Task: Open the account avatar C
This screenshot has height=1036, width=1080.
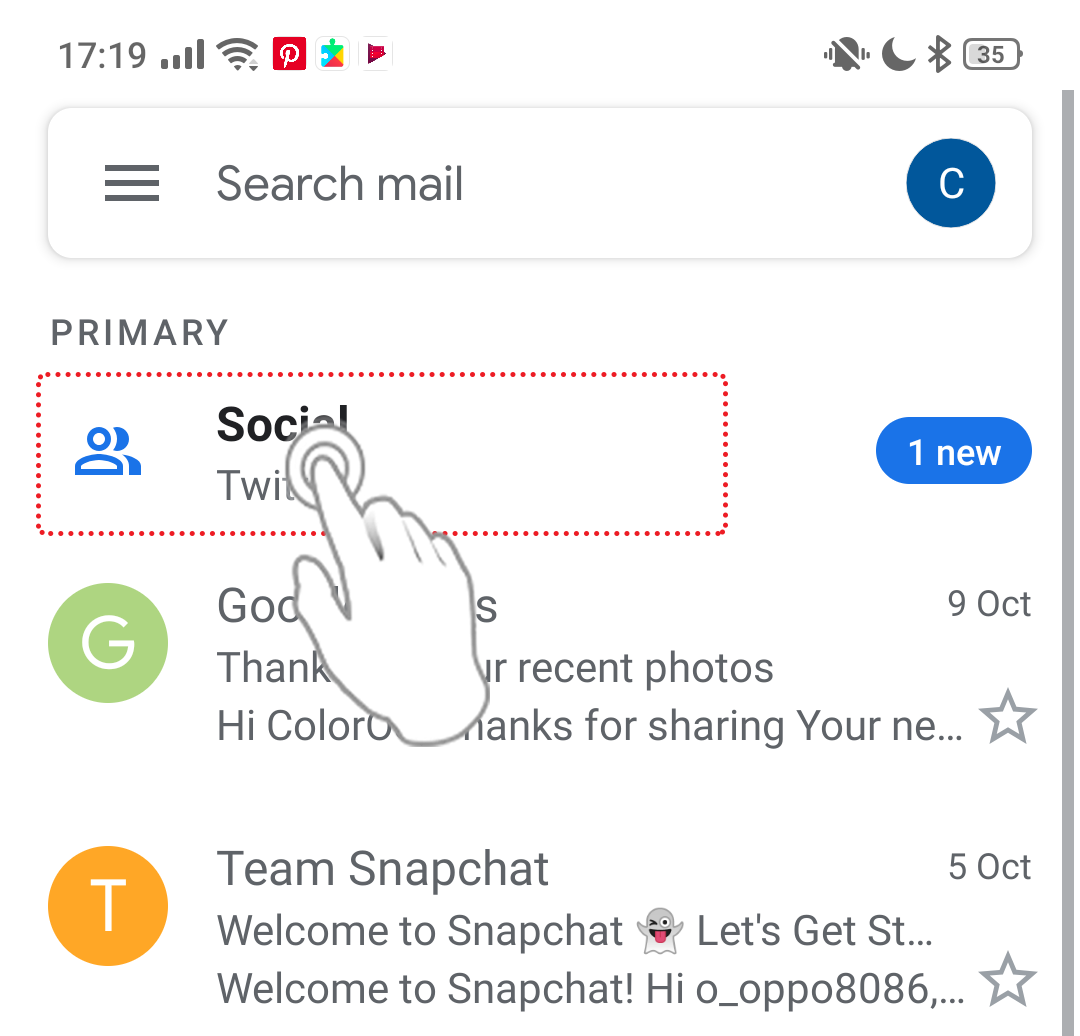Action: pyautogui.click(x=950, y=184)
